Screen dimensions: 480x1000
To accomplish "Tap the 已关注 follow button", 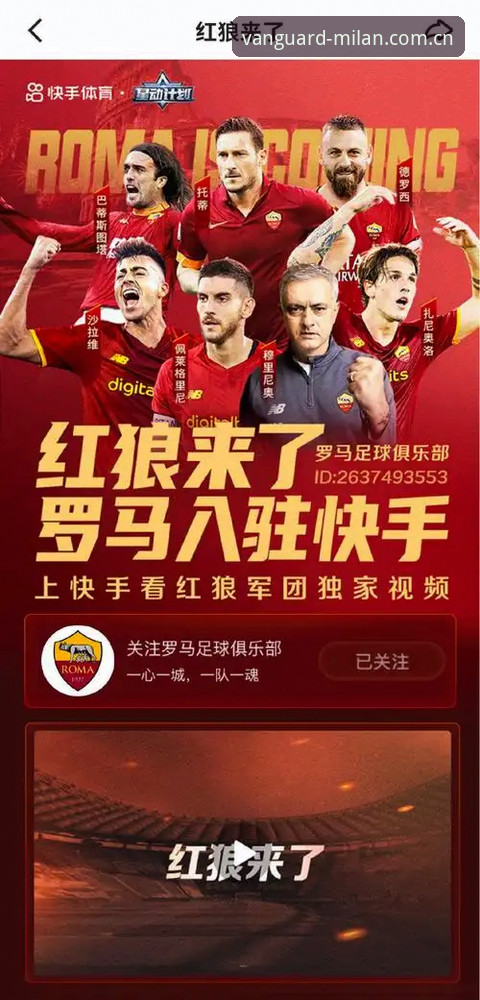I will [382, 661].
